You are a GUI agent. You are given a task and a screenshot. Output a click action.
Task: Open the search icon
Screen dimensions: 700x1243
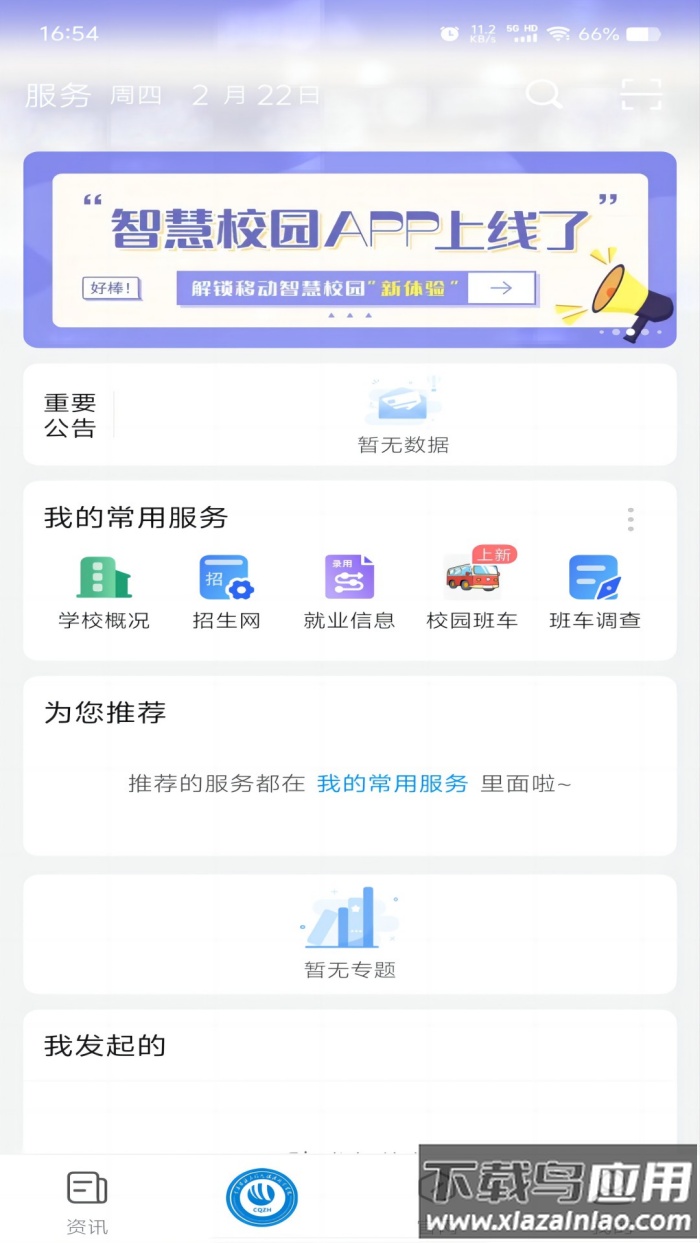(544, 95)
